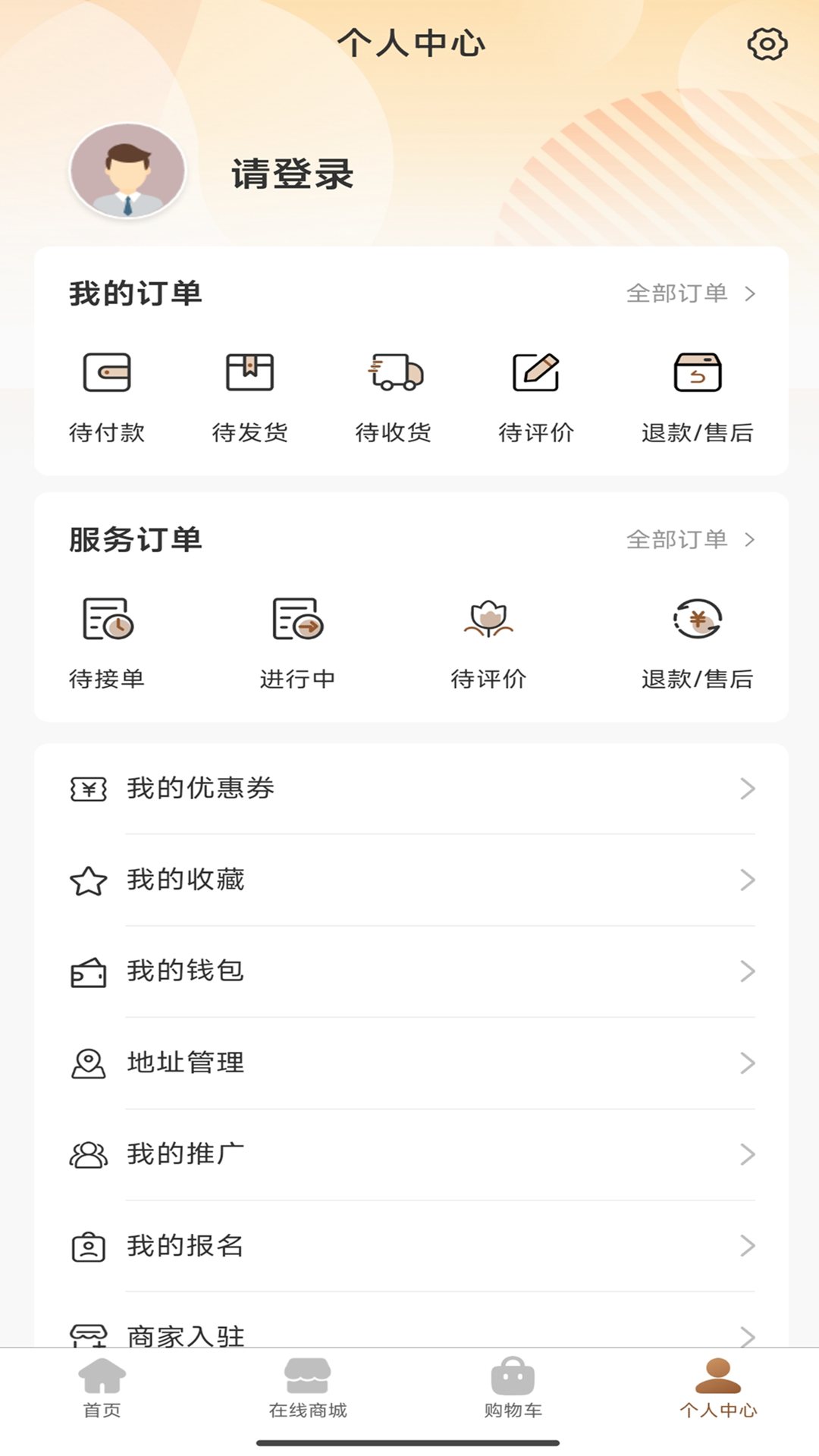View 全部订单 in 我的订单 section
819x1456 pixels.
690,293
